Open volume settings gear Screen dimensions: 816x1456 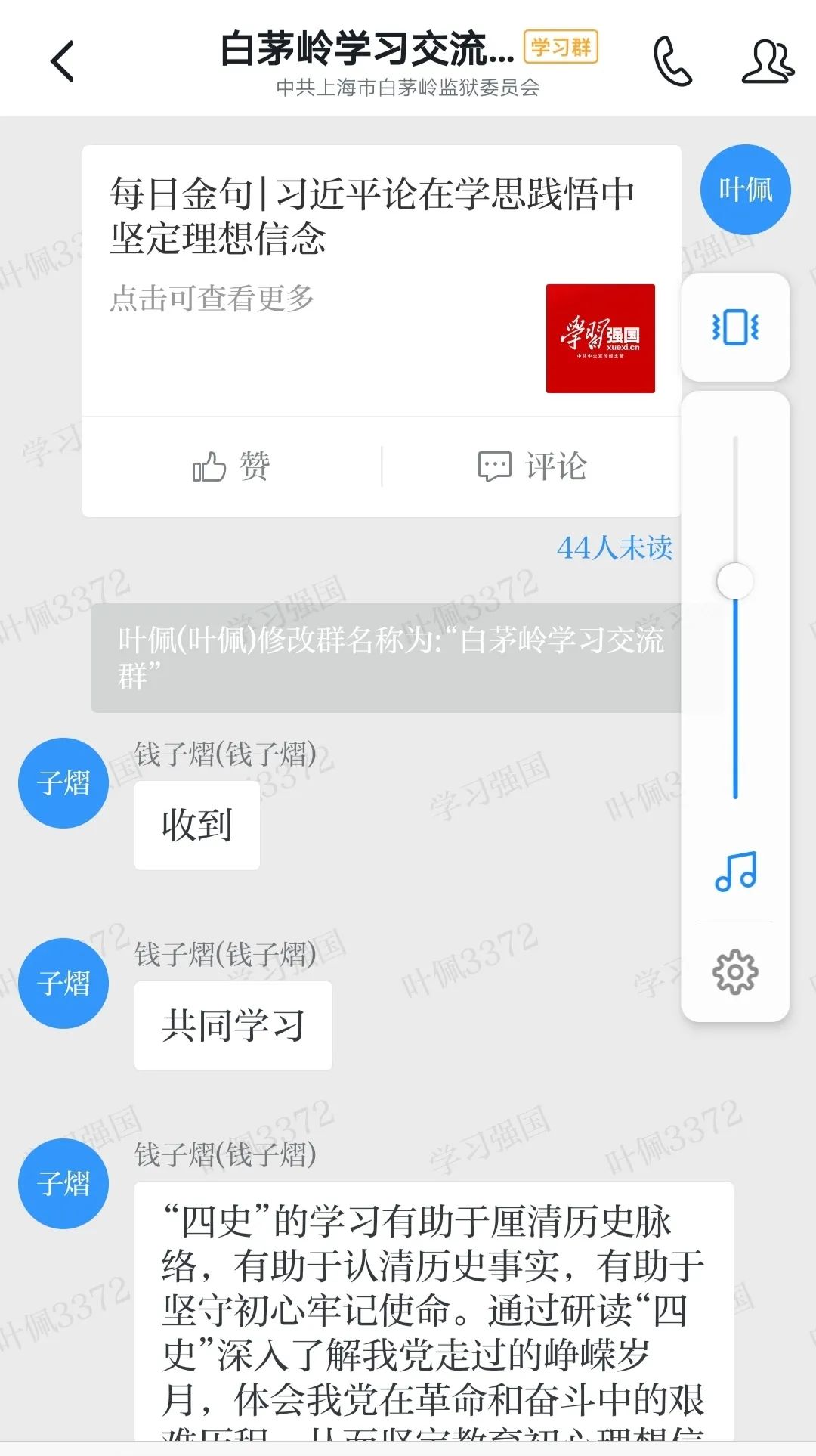pos(735,972)
